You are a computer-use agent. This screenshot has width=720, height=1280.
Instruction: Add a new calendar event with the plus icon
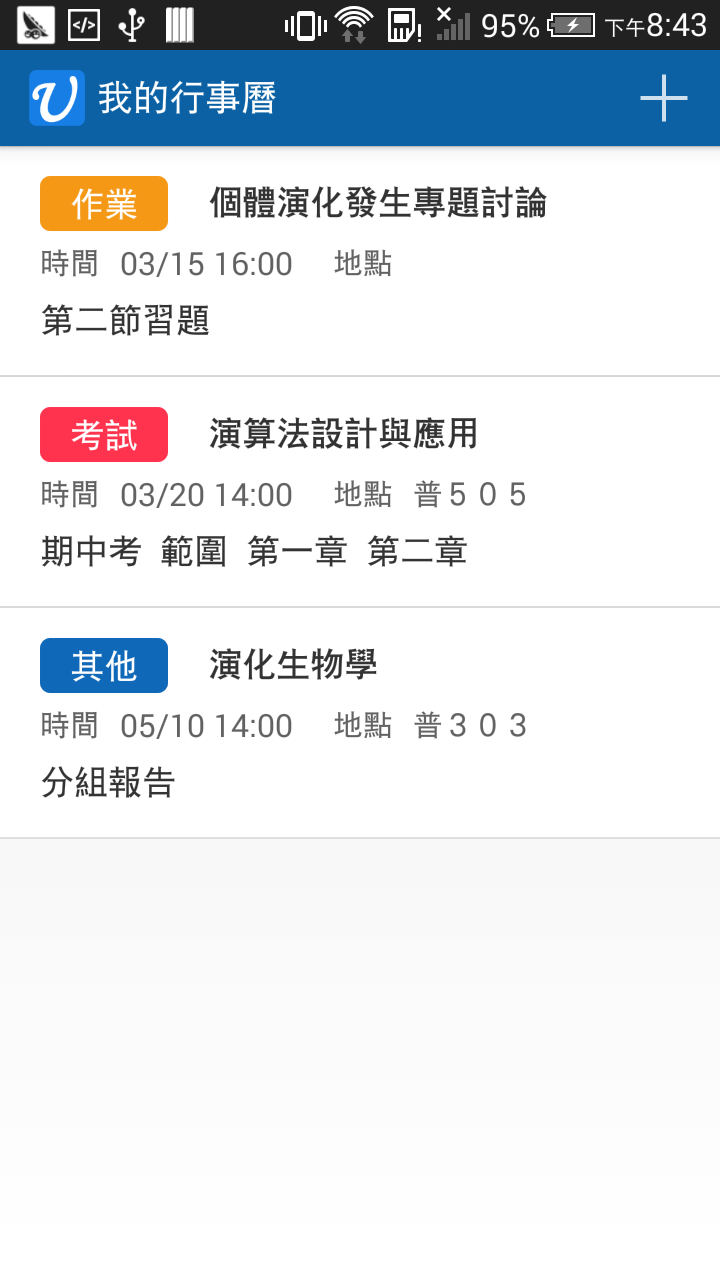664,98
